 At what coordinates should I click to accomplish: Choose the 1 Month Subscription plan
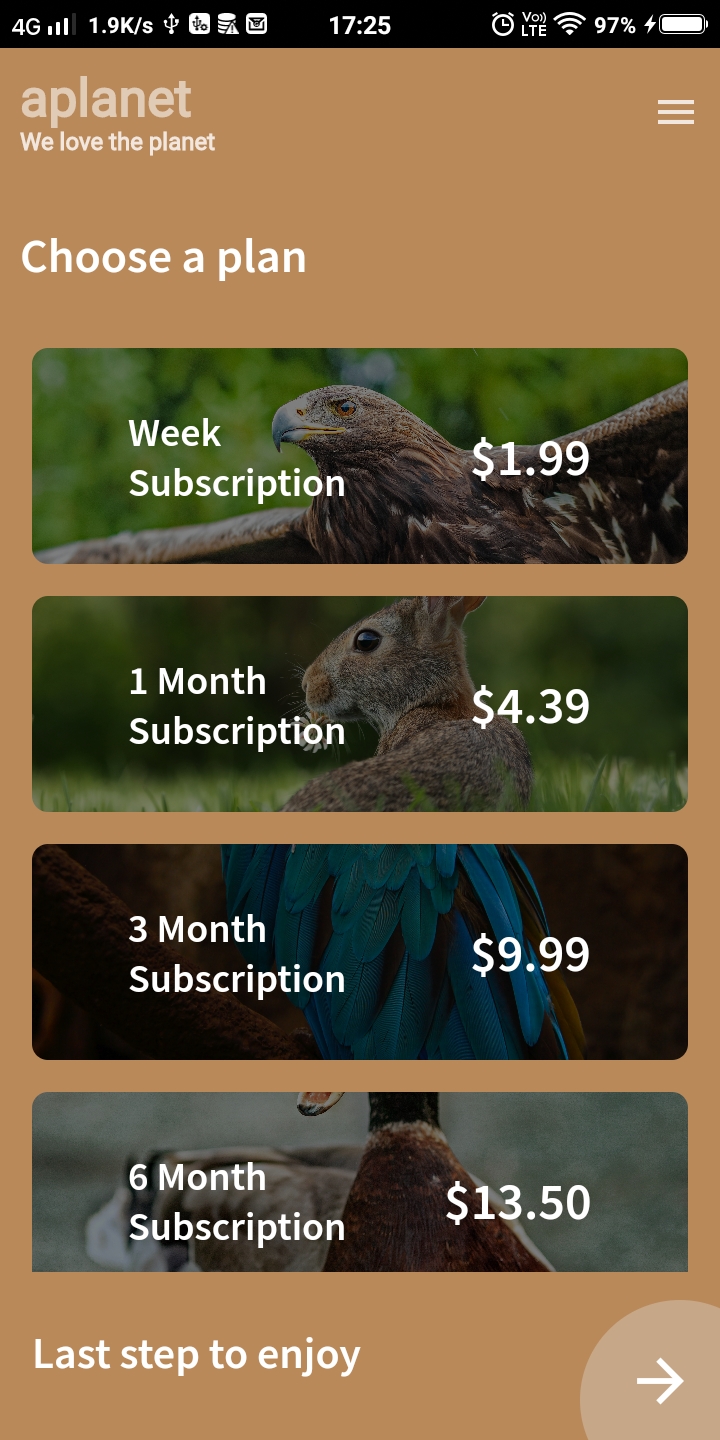click(x=360, y=704)
